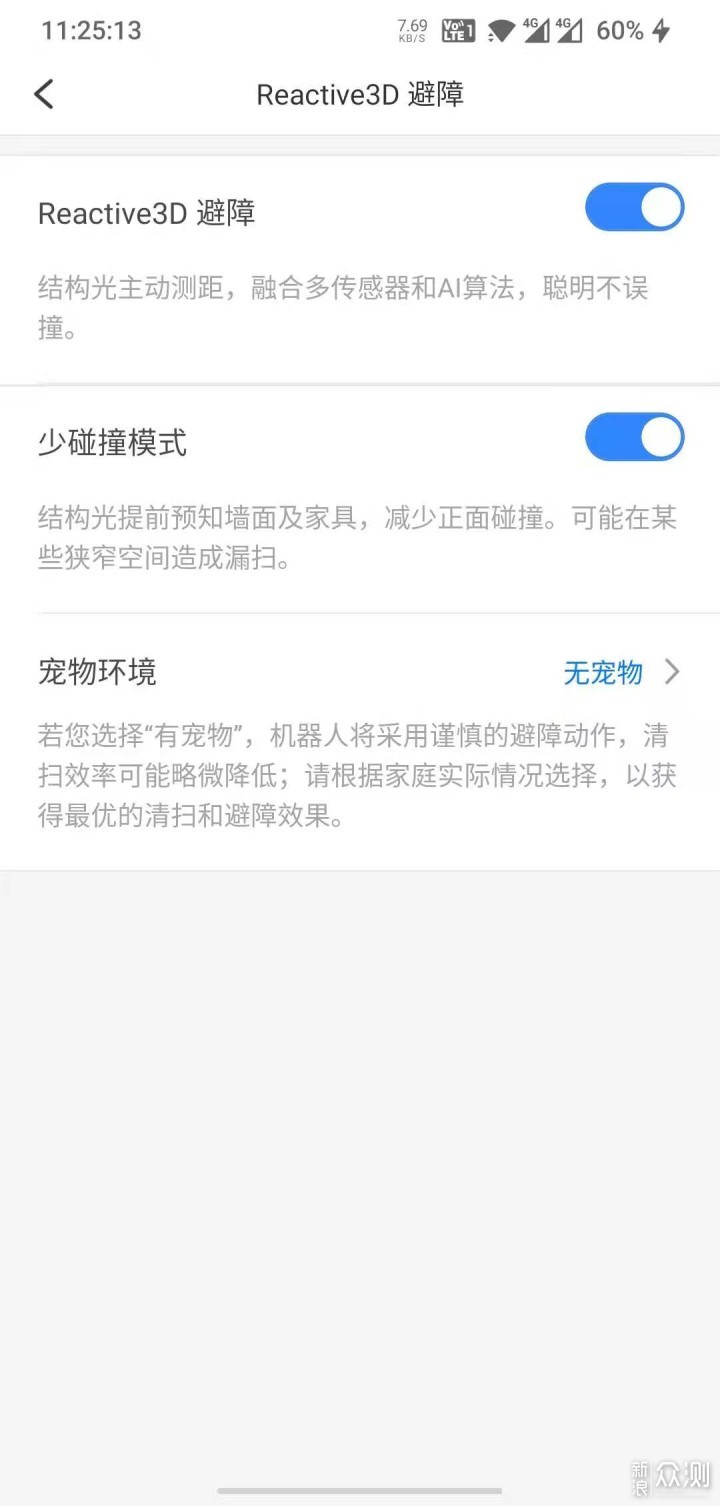Go back using the top-left arrow

[x=44, y=94]
